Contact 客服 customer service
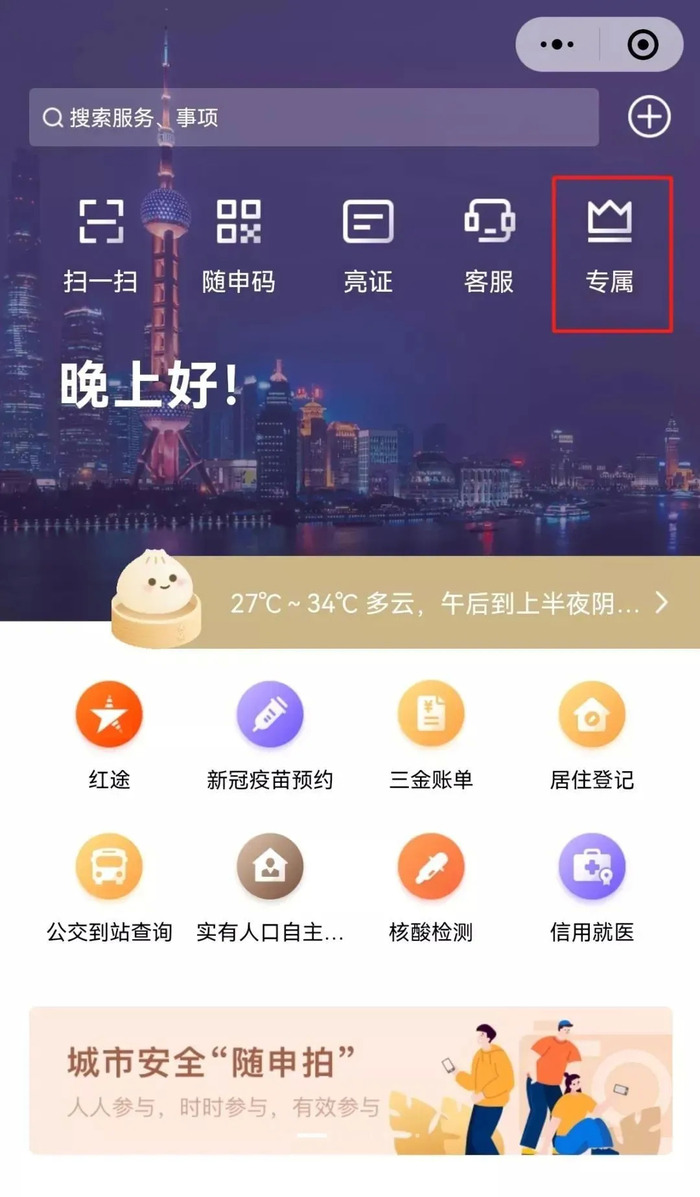The height and width of the screenshot is (1197, 700). (489, 245)
